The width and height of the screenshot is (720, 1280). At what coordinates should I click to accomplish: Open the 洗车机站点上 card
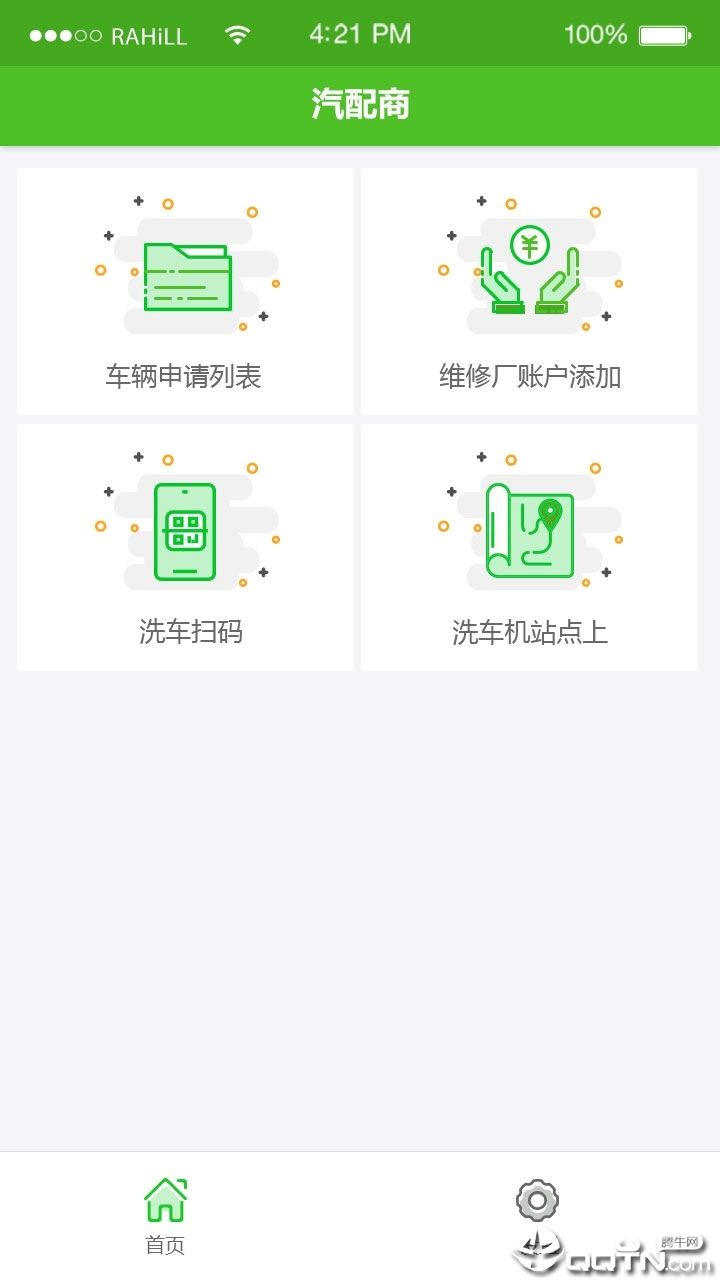pyautogui.click(x=529, y=547)
